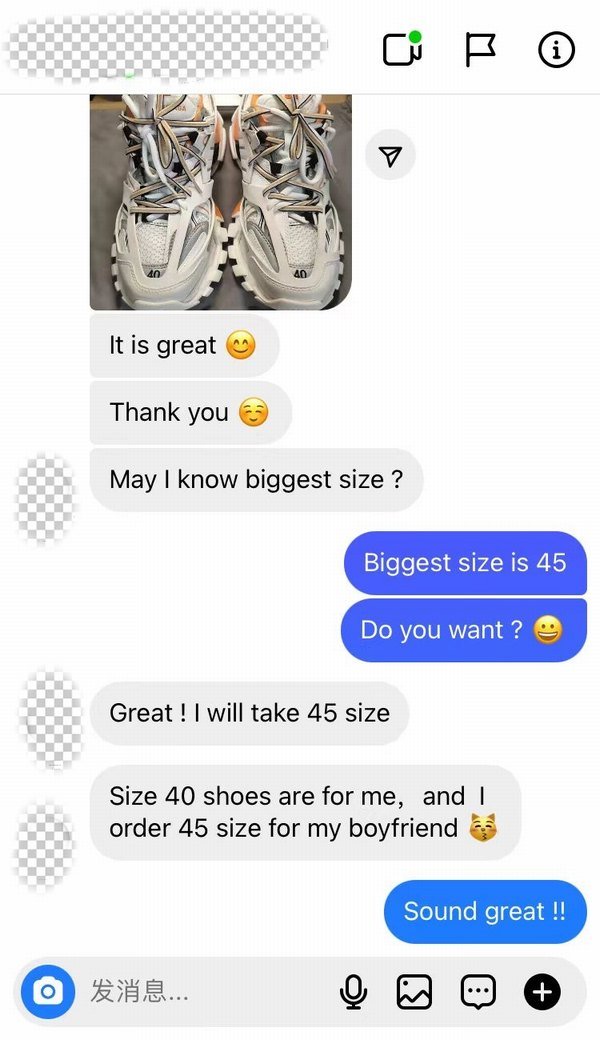
Task: Open quick replies bubble icon
Action: click(478, 991)
